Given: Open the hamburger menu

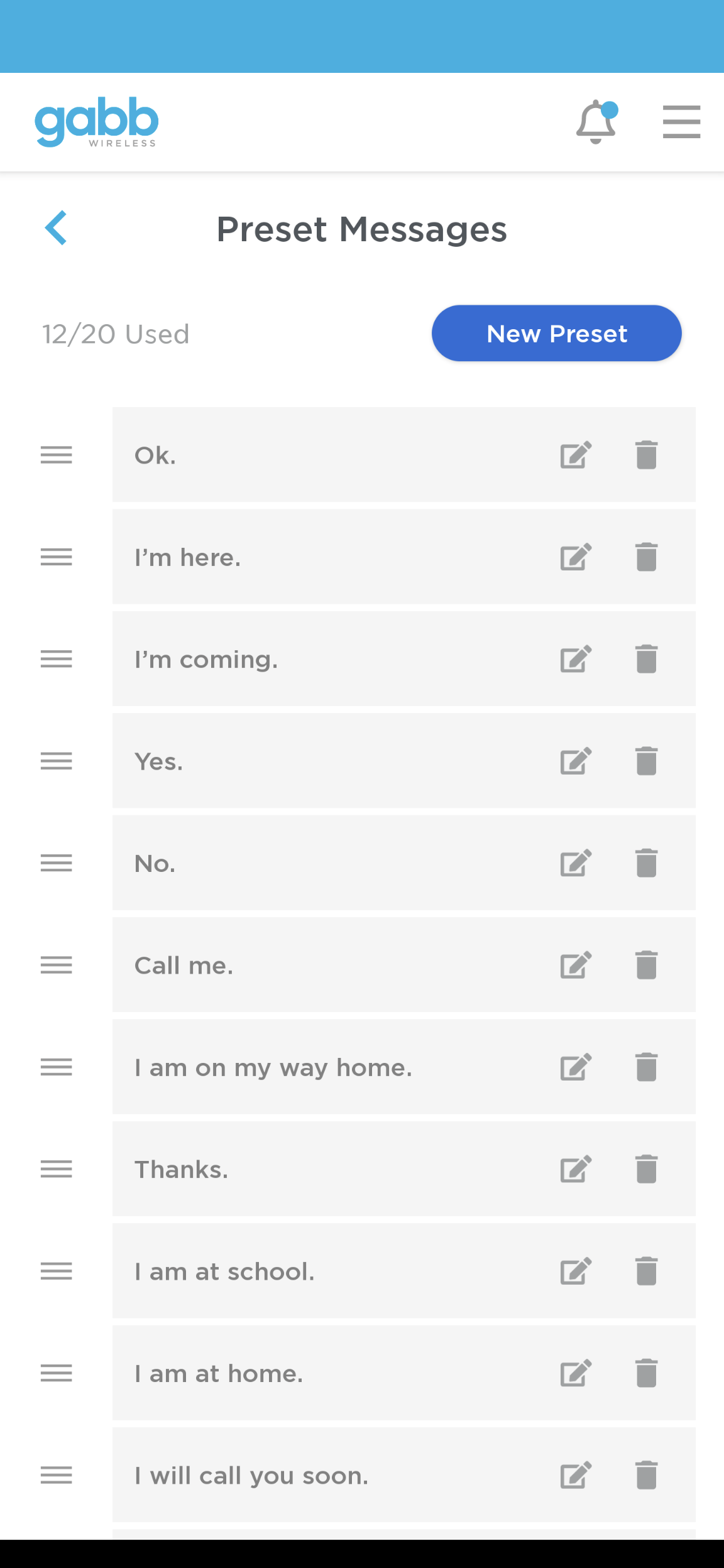Looking at the screenshot, I should [681, 122].
